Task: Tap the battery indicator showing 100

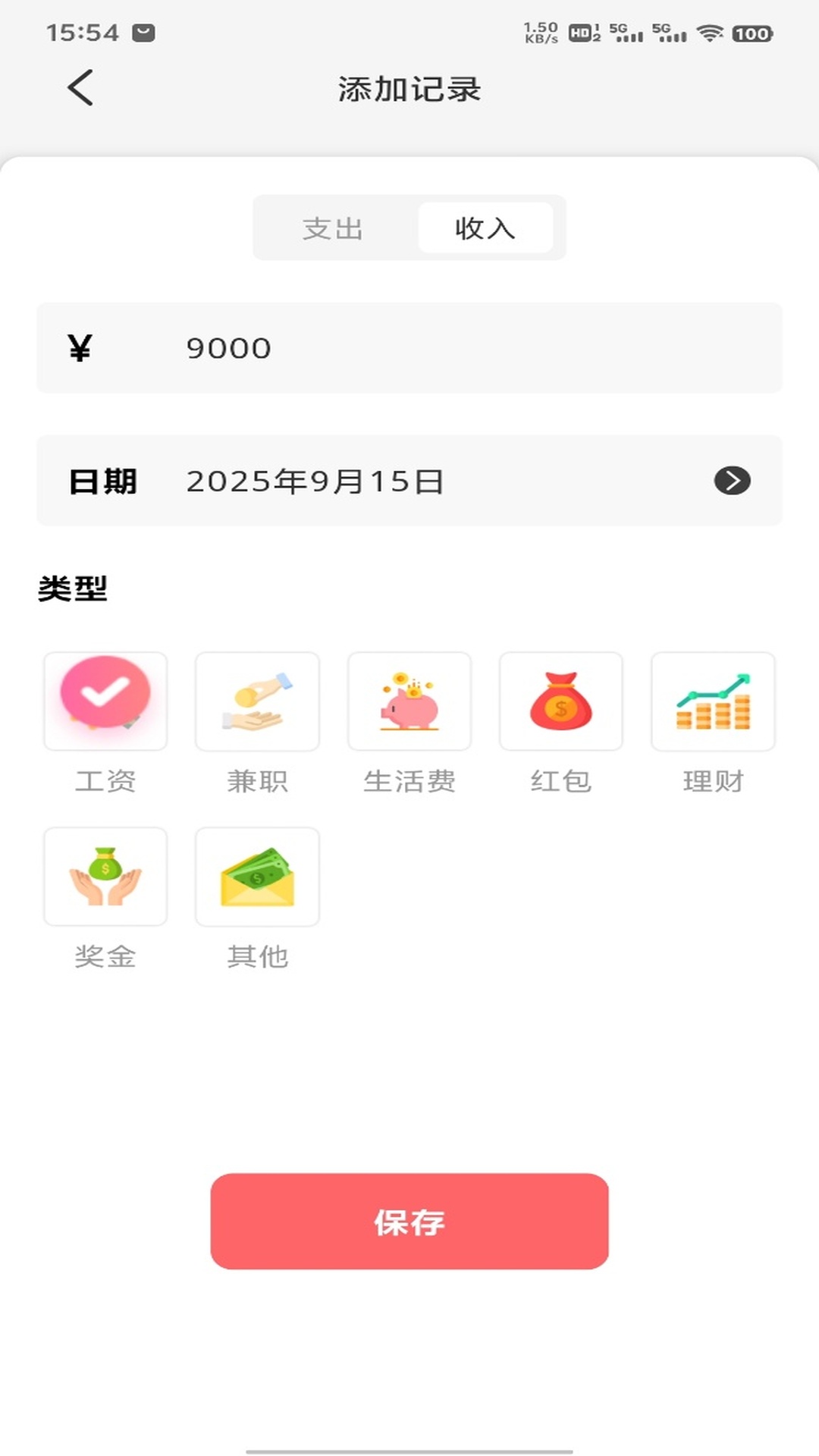Action: pos(750,33)
